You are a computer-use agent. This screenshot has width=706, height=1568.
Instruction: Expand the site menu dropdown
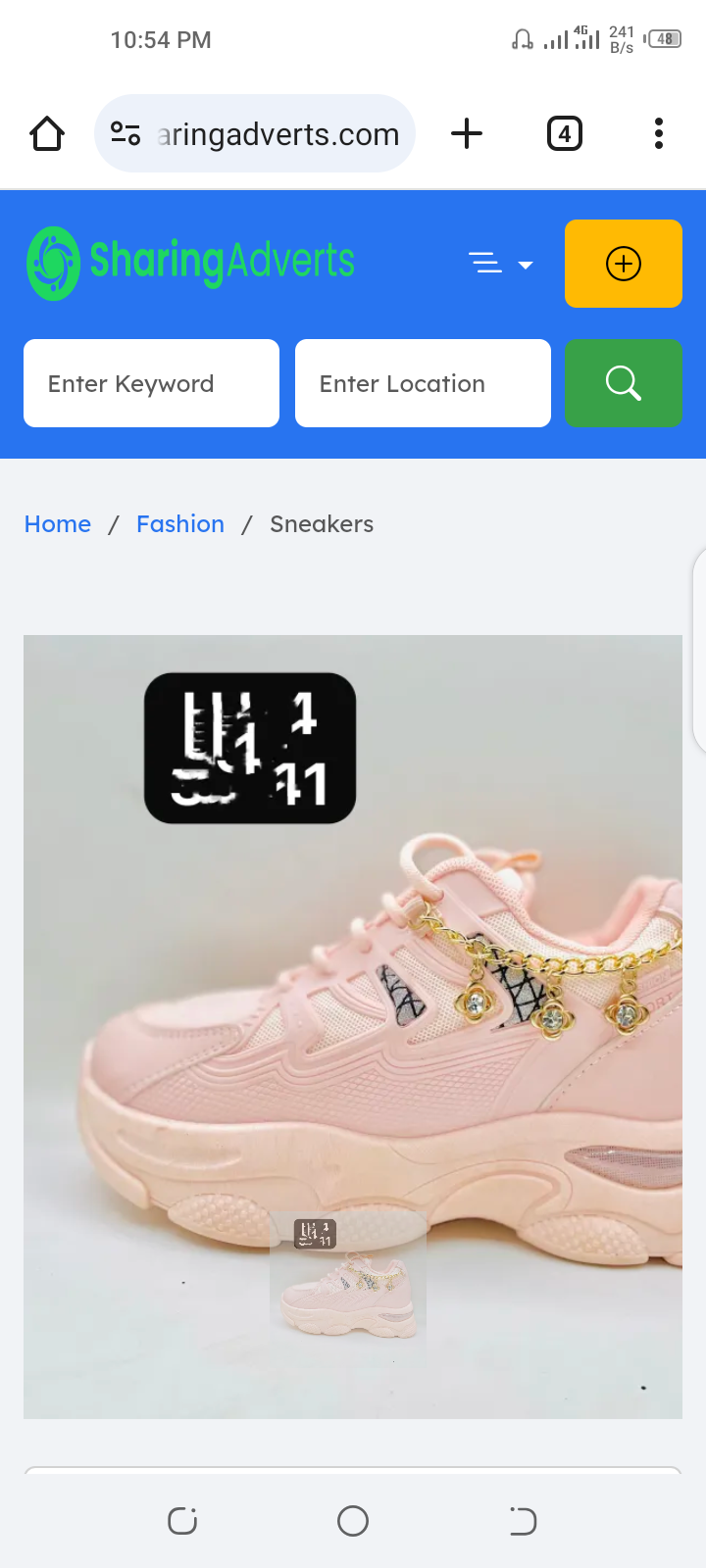coord(500,264)
